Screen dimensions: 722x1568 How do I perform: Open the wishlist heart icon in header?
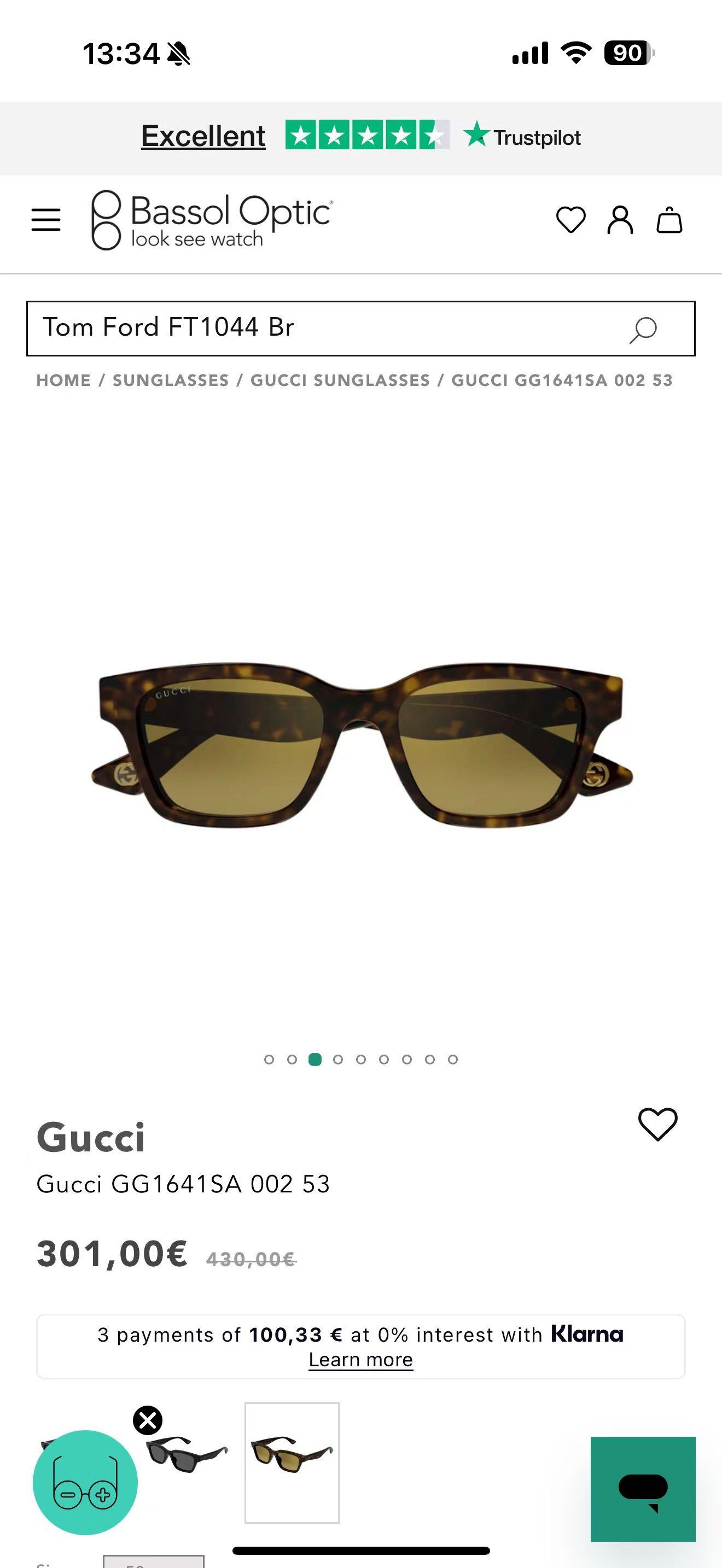[x=571, y=220]
